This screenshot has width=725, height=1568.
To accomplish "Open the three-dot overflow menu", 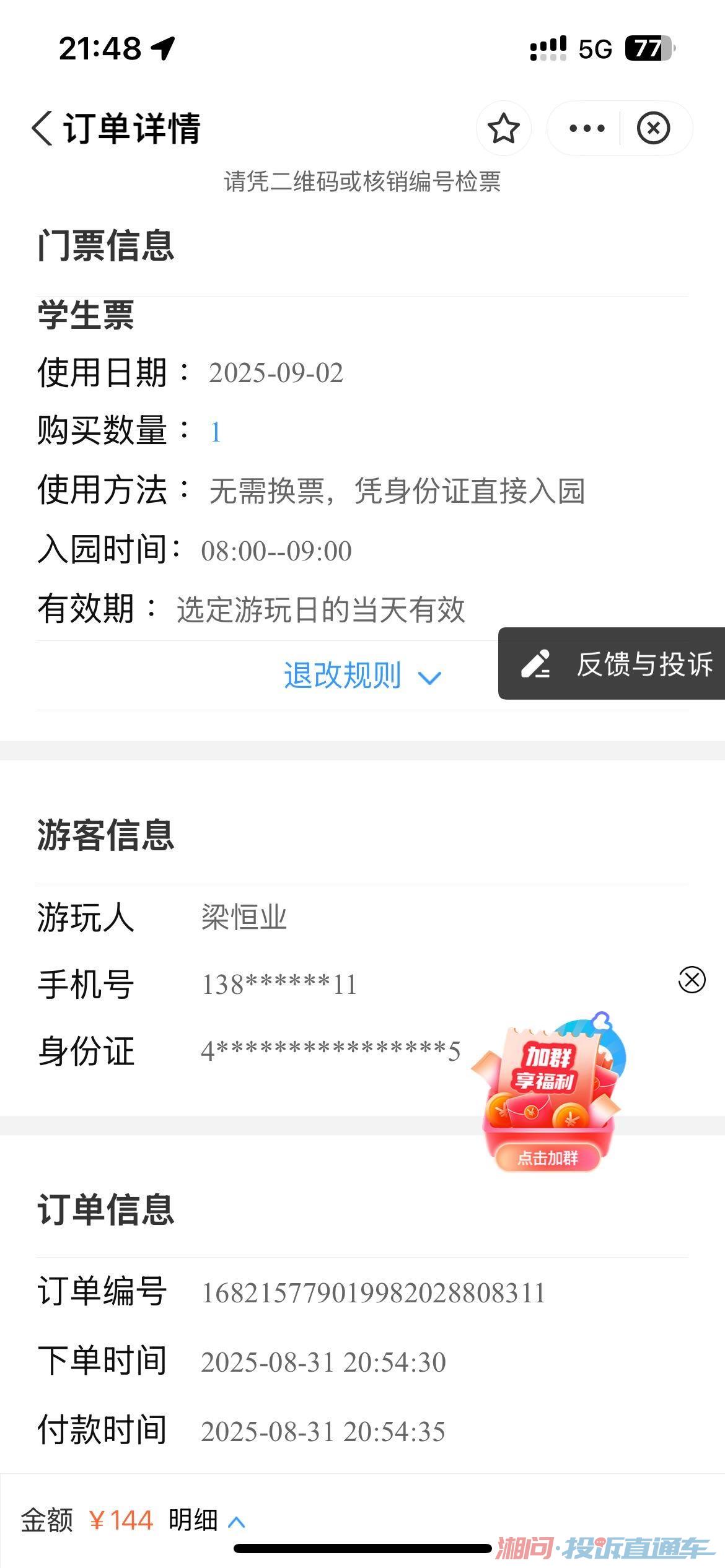I will [586, 129].
